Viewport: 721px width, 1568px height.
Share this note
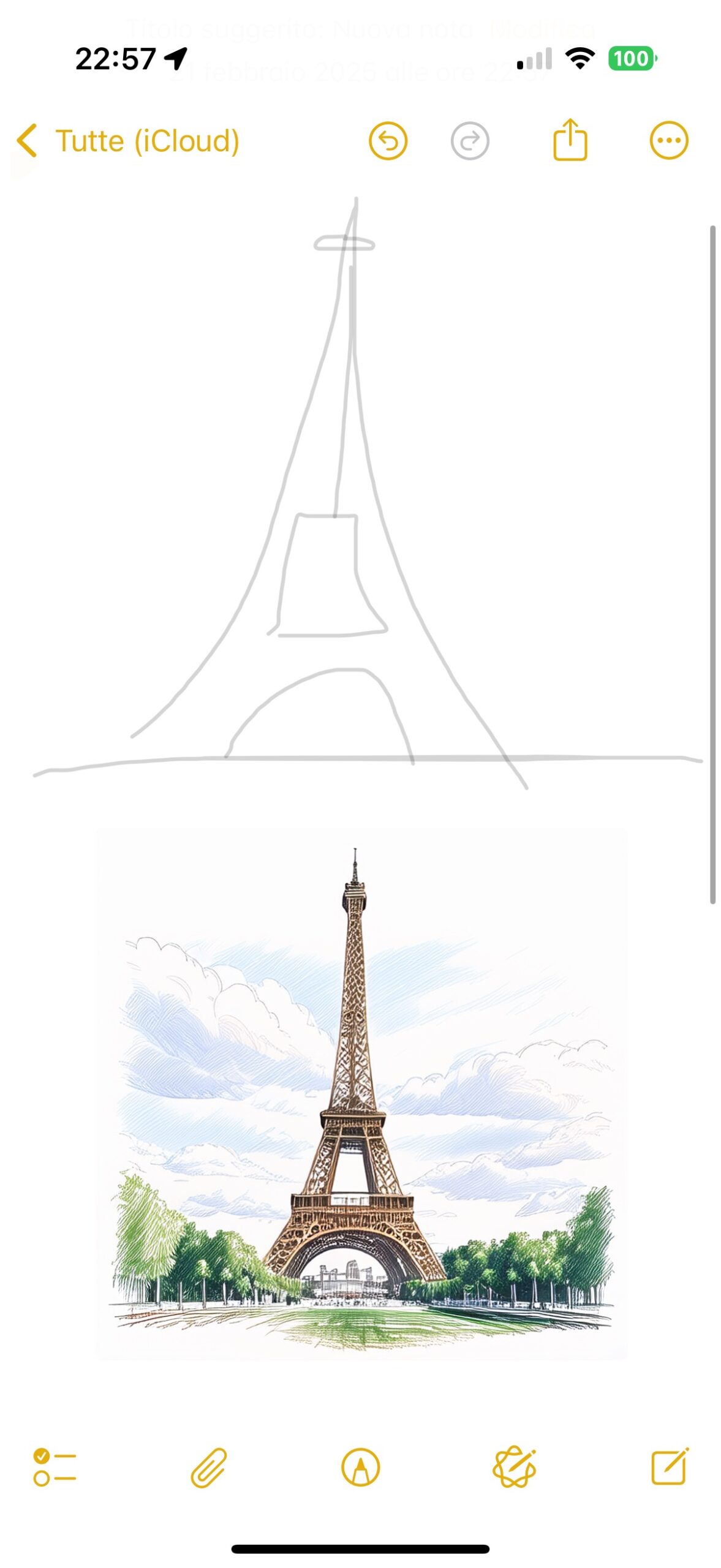570,140
